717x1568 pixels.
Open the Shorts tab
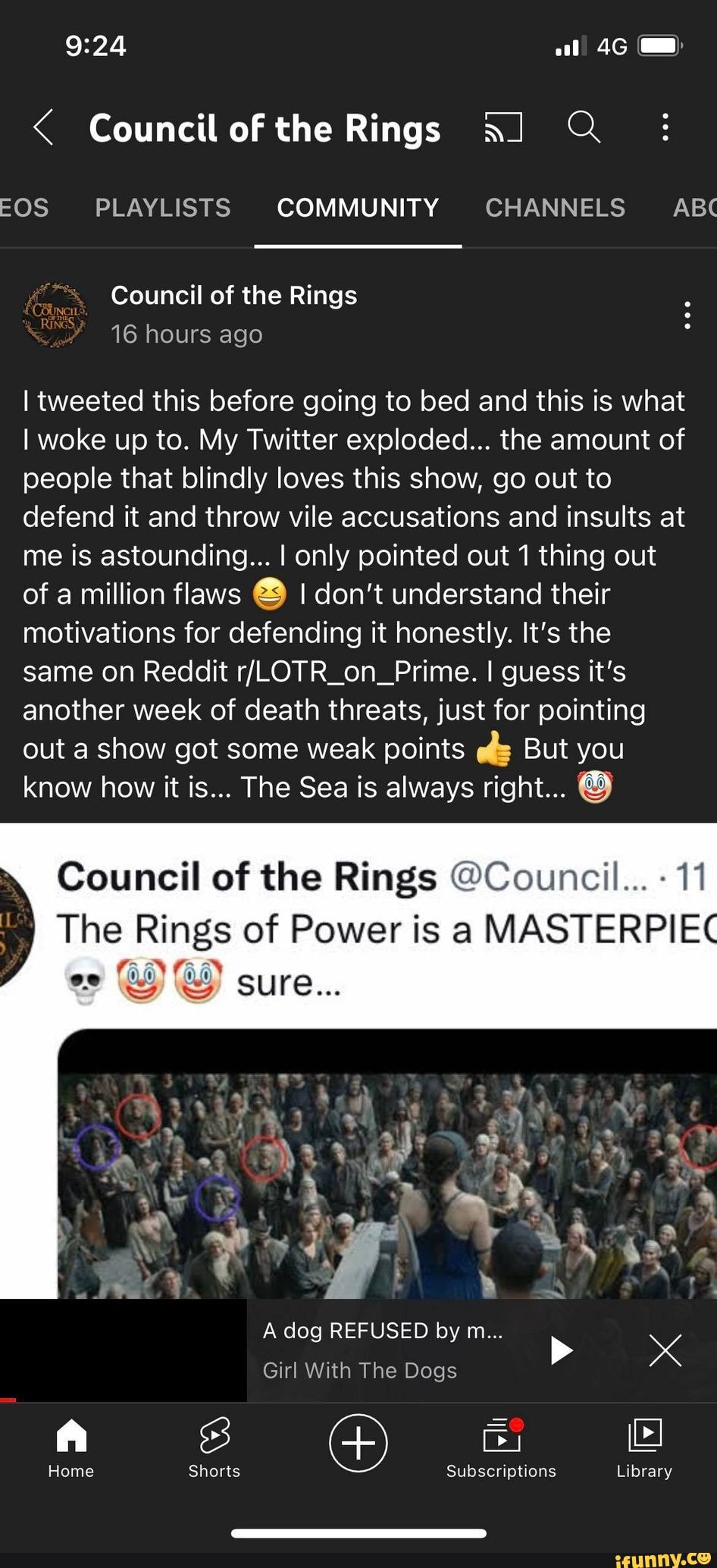(x=214, y=1448)
